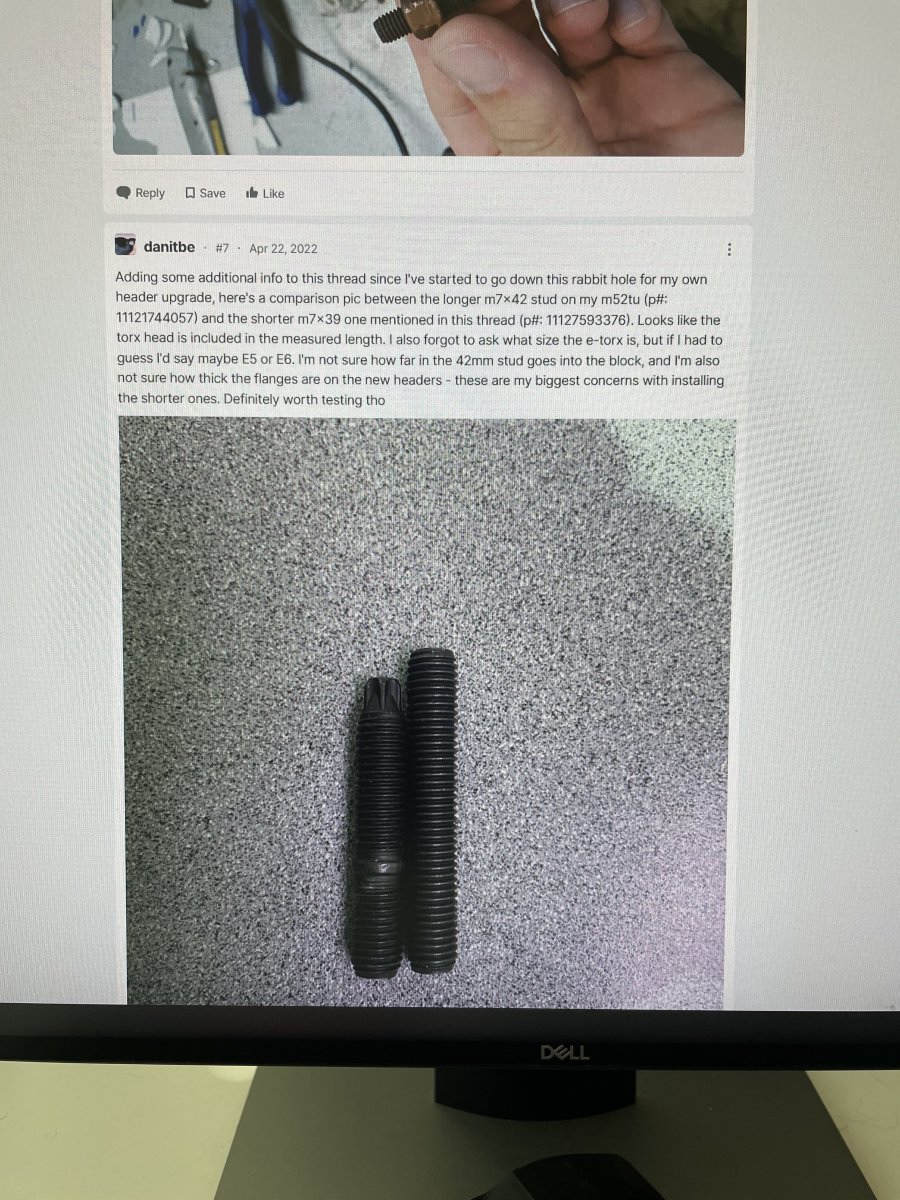
Task: Reply to the post above danitbe's
Action: click(x=140, y=193)
